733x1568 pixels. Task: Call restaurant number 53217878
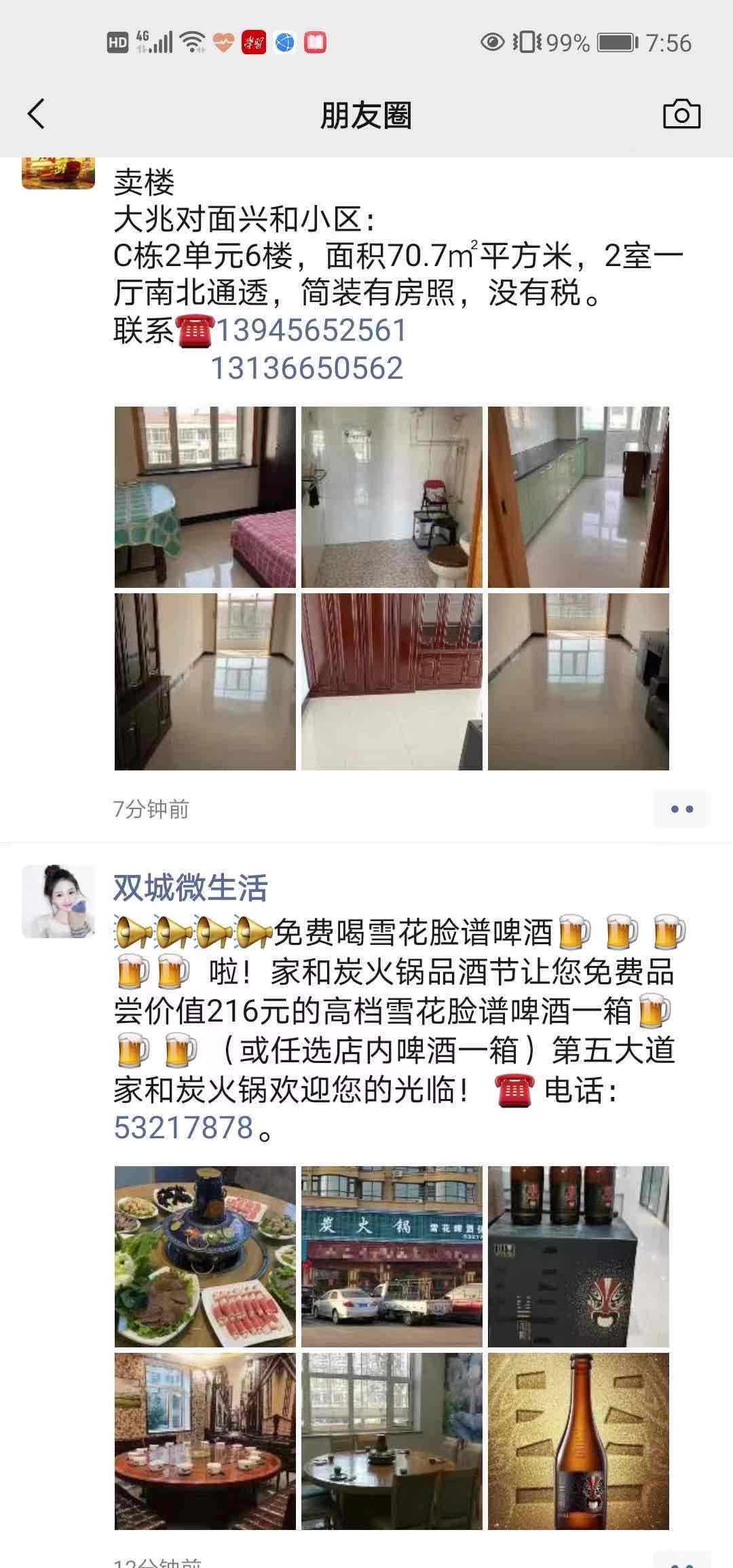pos(183,1127)
